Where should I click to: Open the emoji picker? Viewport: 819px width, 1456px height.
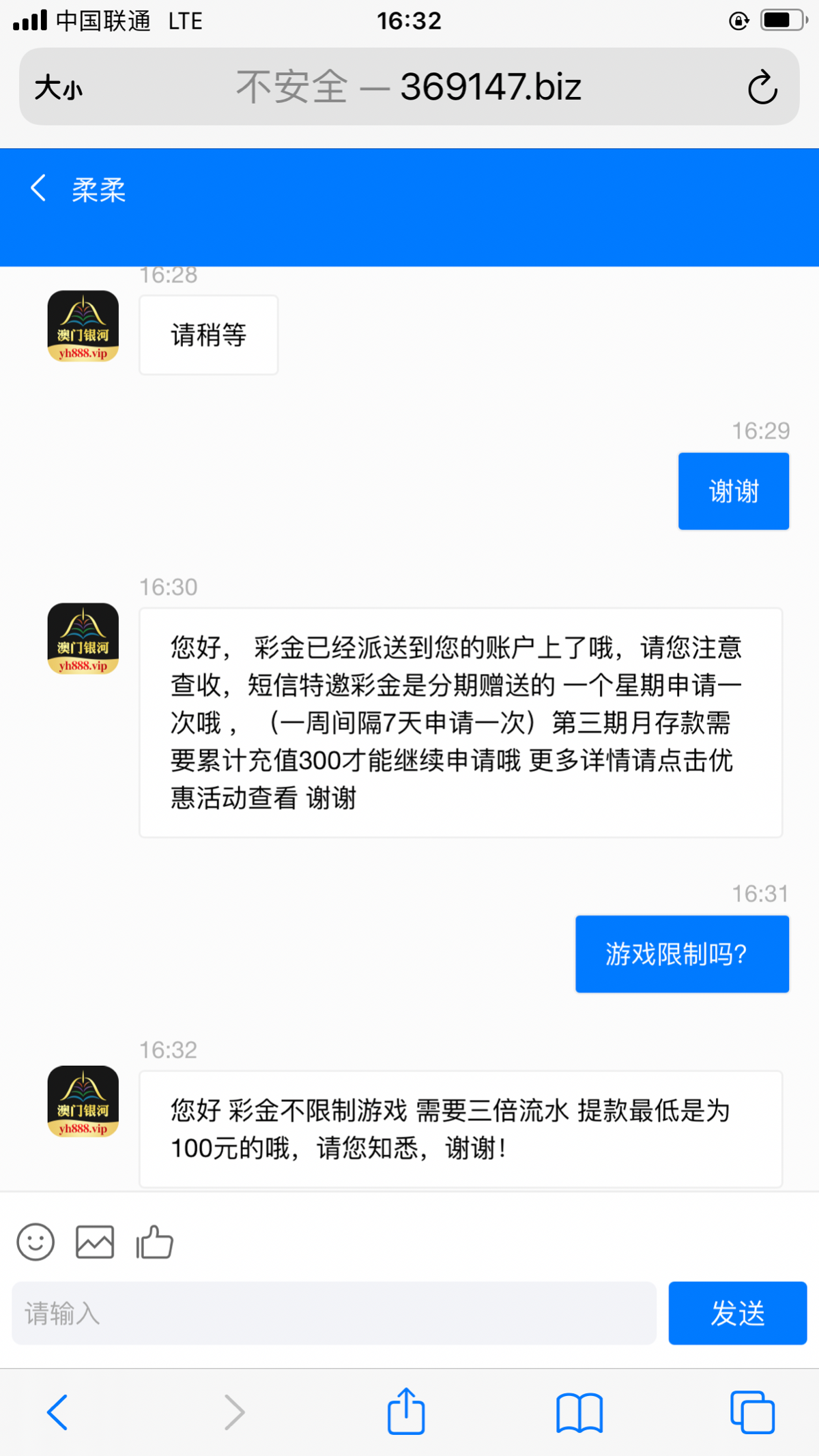pos(35,1242)
